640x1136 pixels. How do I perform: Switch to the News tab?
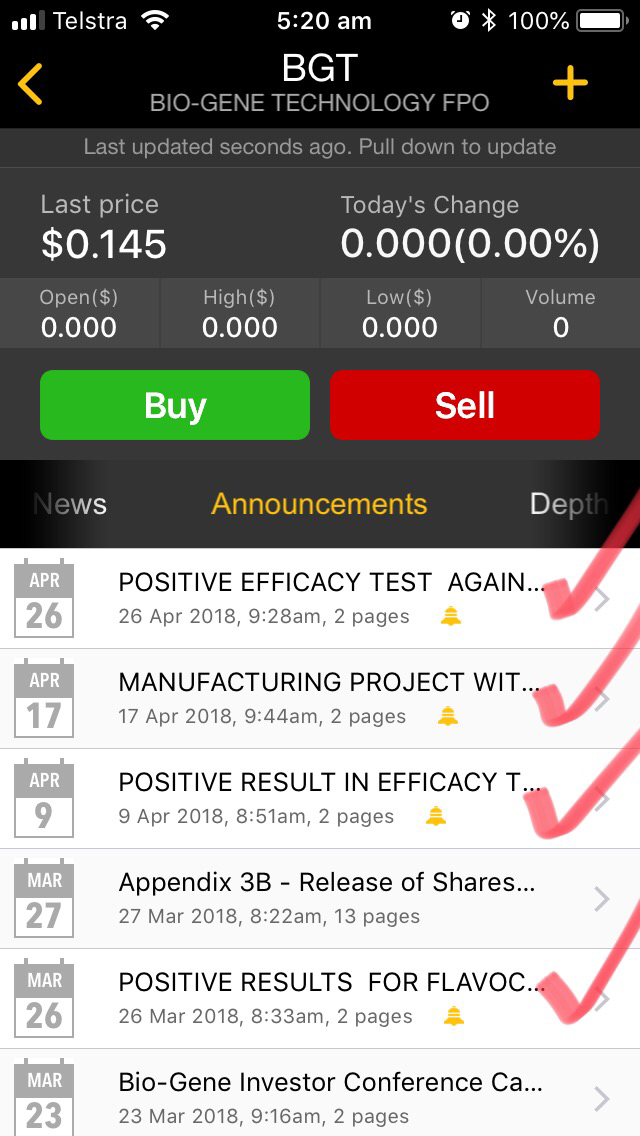(70, 504)
